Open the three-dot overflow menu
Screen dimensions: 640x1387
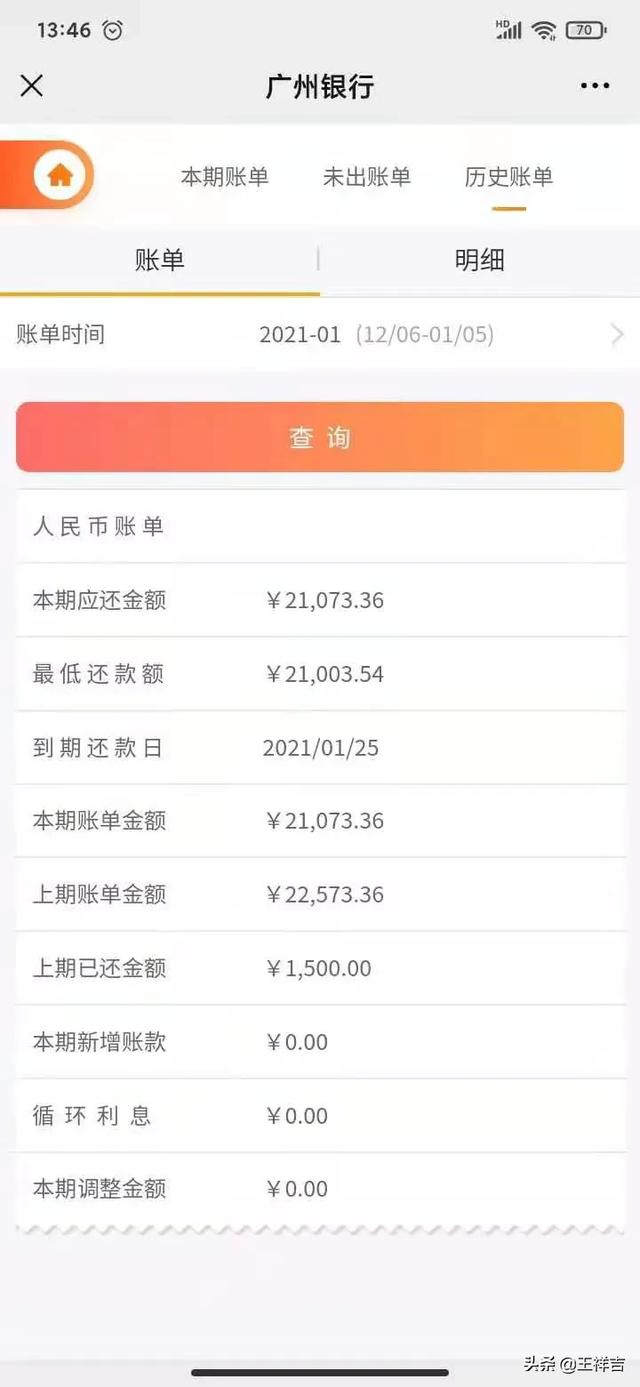pyautogui.click(x=595, y=86)
